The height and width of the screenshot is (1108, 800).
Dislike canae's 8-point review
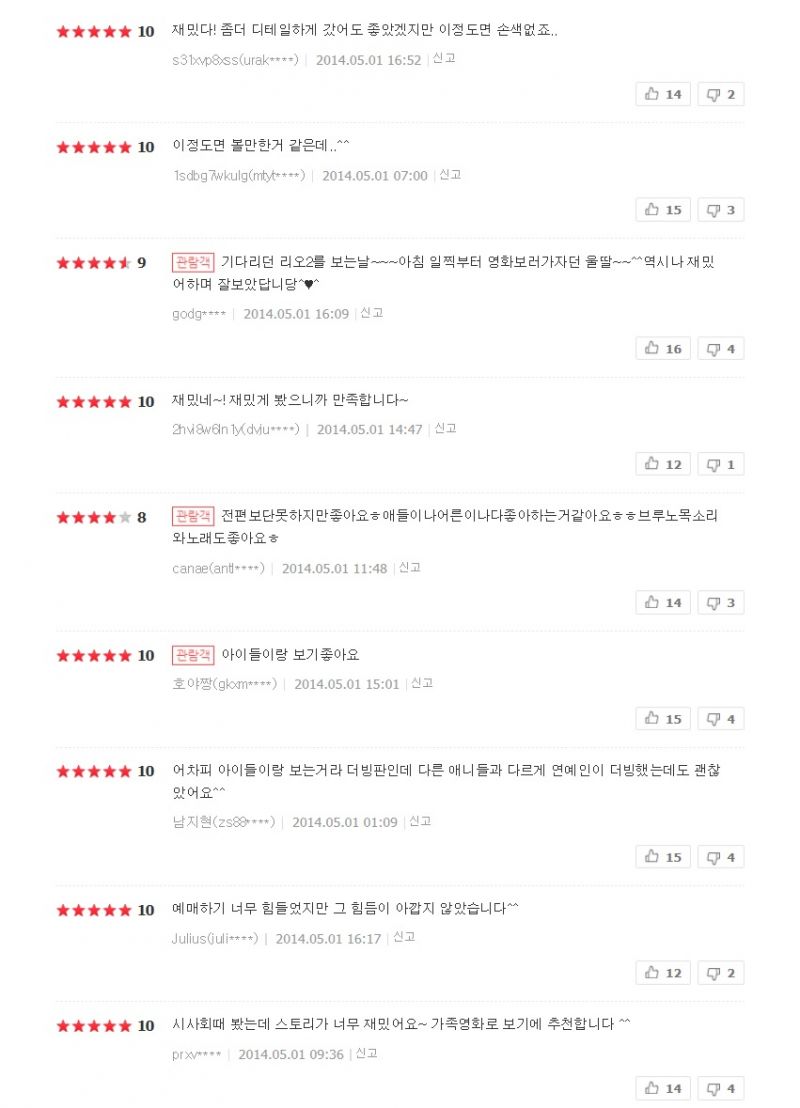click(x=720, y=603)
